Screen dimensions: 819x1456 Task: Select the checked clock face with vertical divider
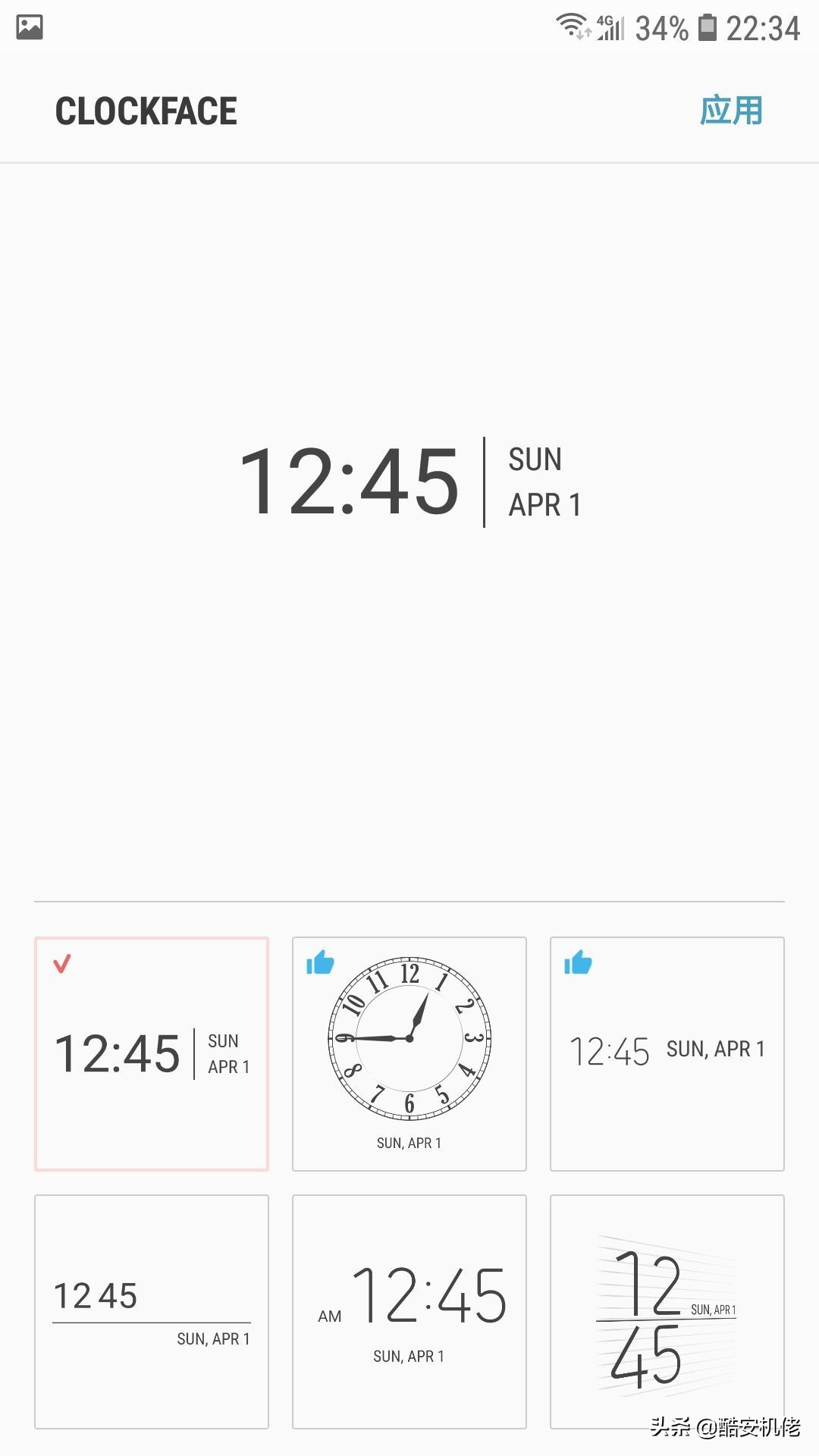point(152,1054)
